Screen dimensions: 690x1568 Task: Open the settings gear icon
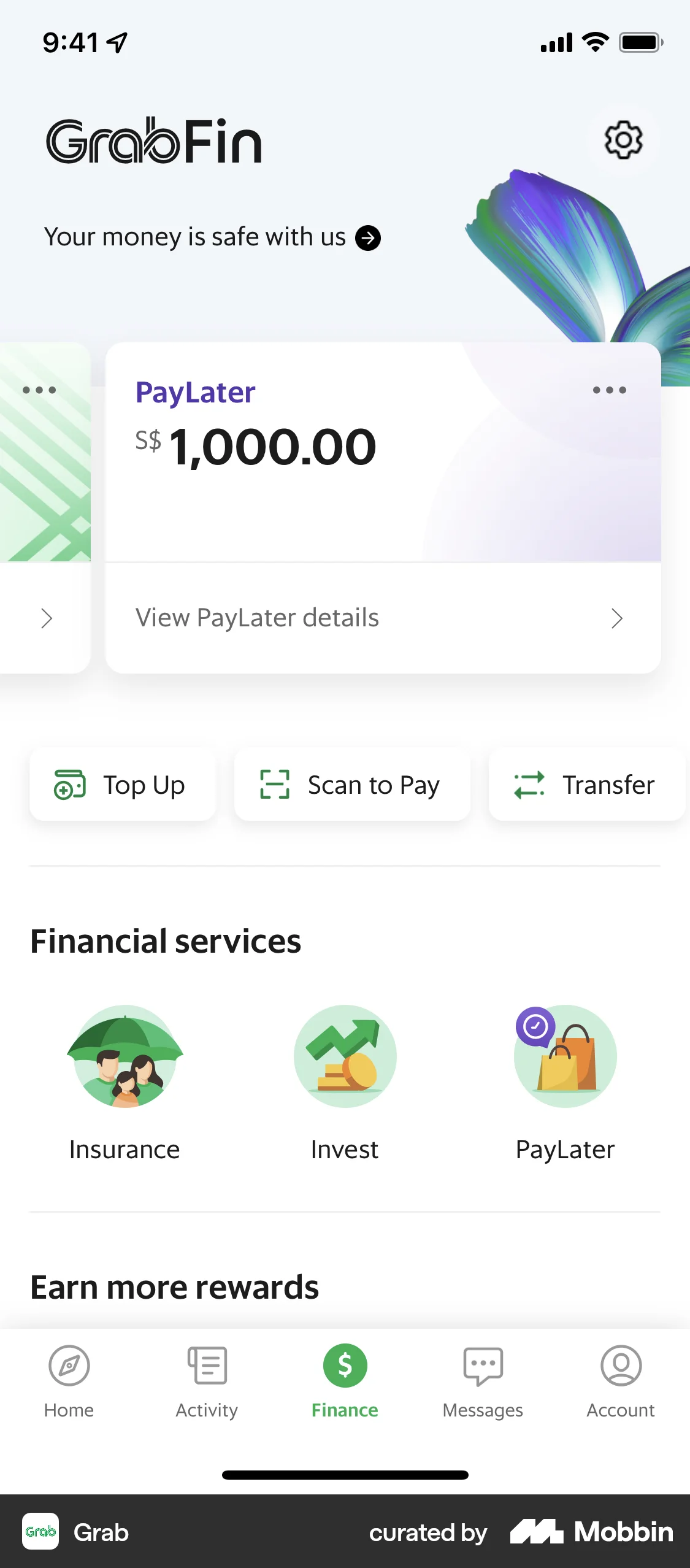click(623, 140)
